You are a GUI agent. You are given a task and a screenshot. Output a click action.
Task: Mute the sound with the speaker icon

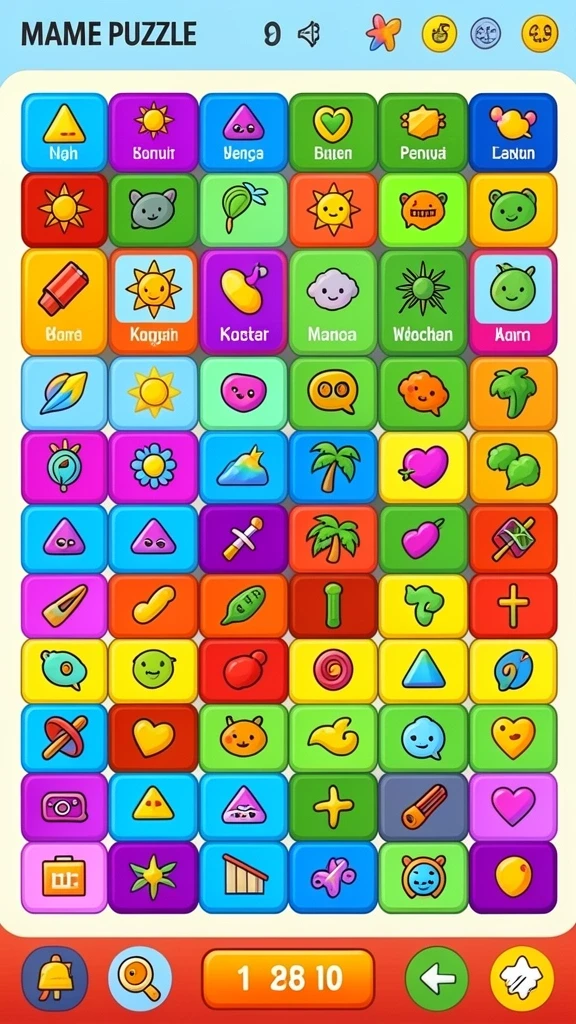tap(308, 34)
